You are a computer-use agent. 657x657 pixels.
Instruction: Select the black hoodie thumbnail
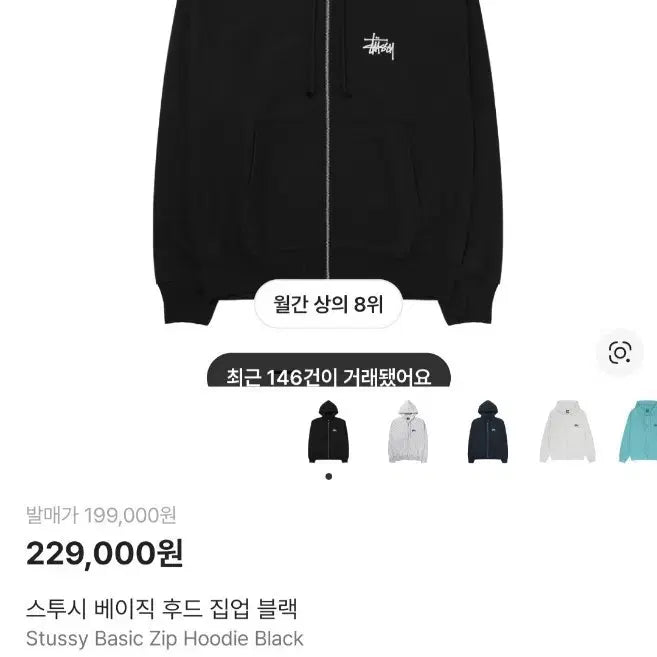coord(329,431)
